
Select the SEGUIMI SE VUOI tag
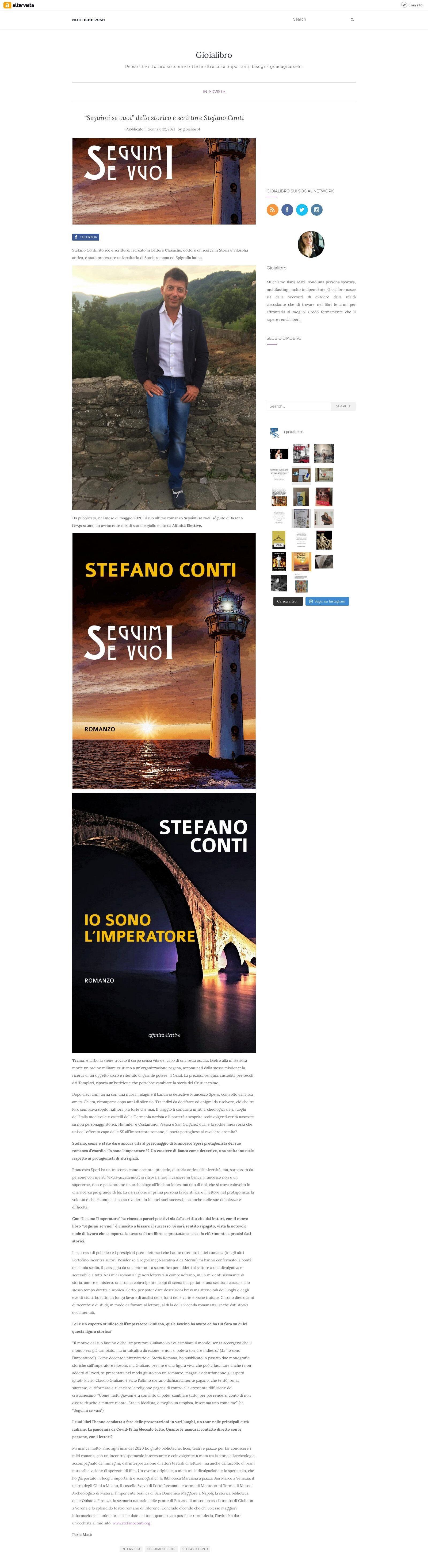[x=161, y=1549]
